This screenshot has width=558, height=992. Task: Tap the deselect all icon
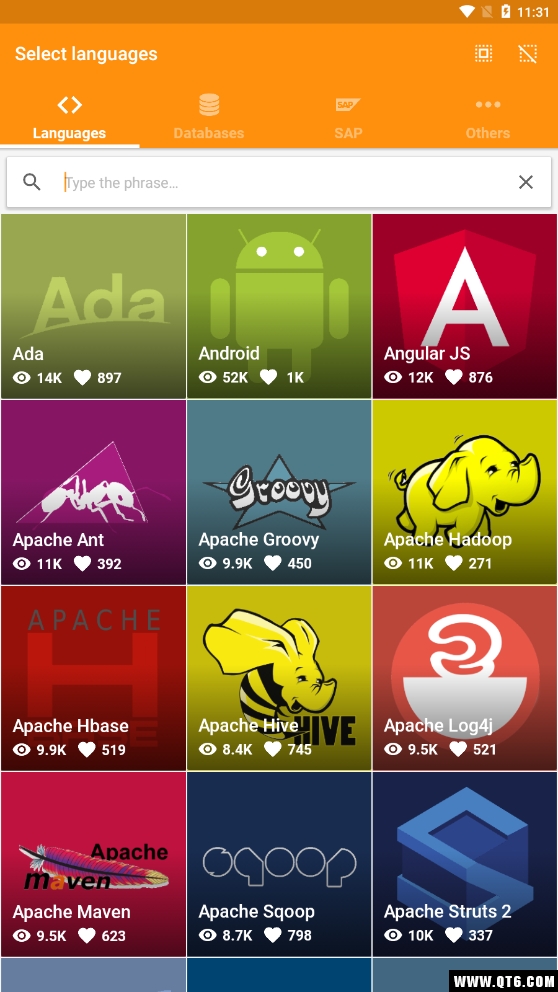coord(528,54)
